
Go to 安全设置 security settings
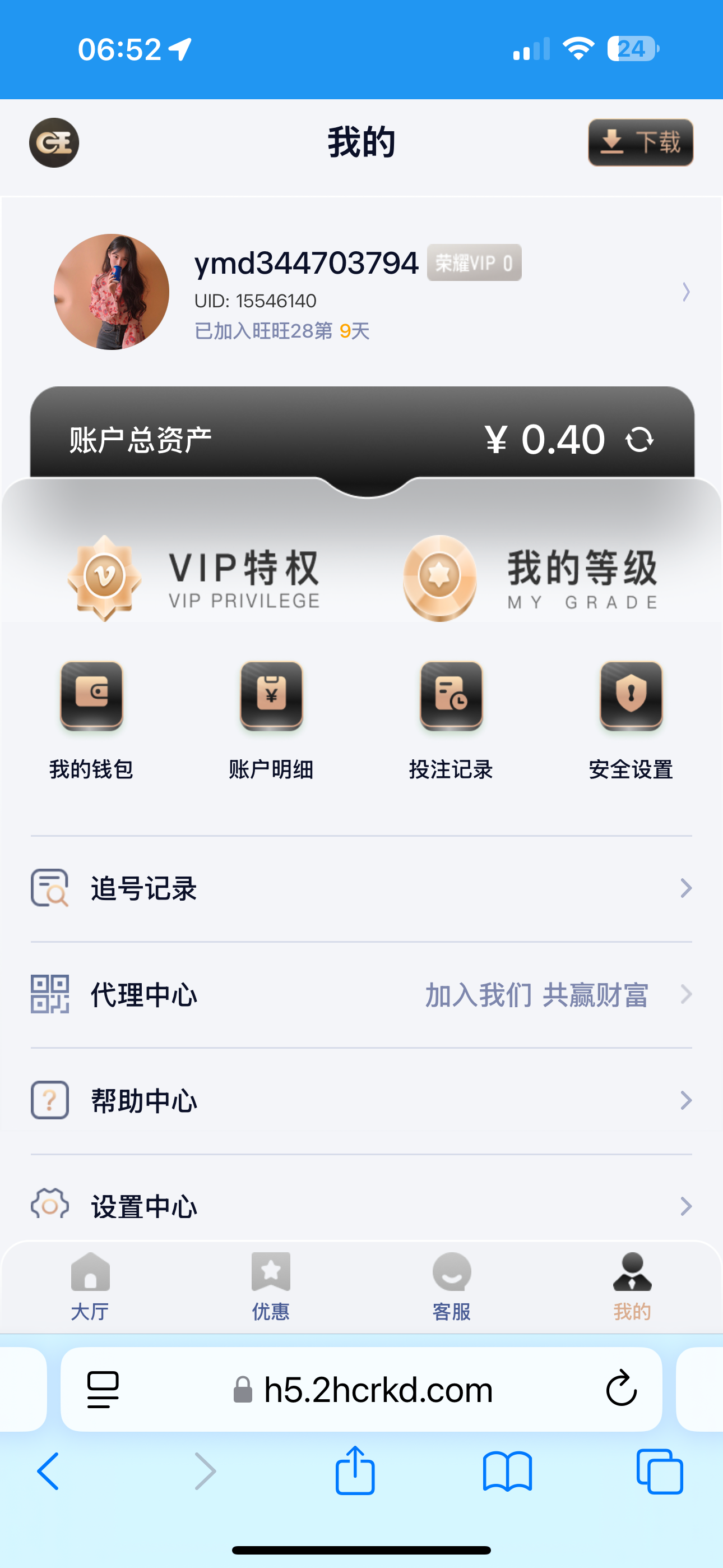(631, 720)
